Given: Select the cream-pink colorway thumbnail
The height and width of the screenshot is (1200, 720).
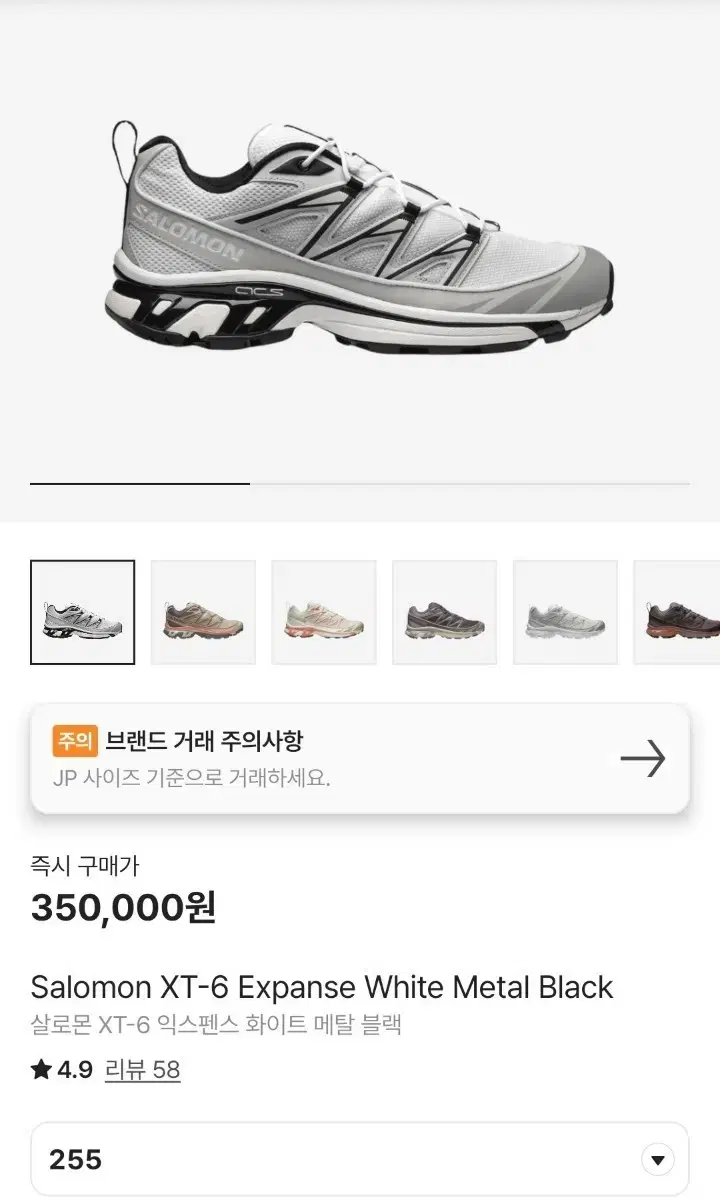Looking at the screenshot, I should (x=324, y=611).
